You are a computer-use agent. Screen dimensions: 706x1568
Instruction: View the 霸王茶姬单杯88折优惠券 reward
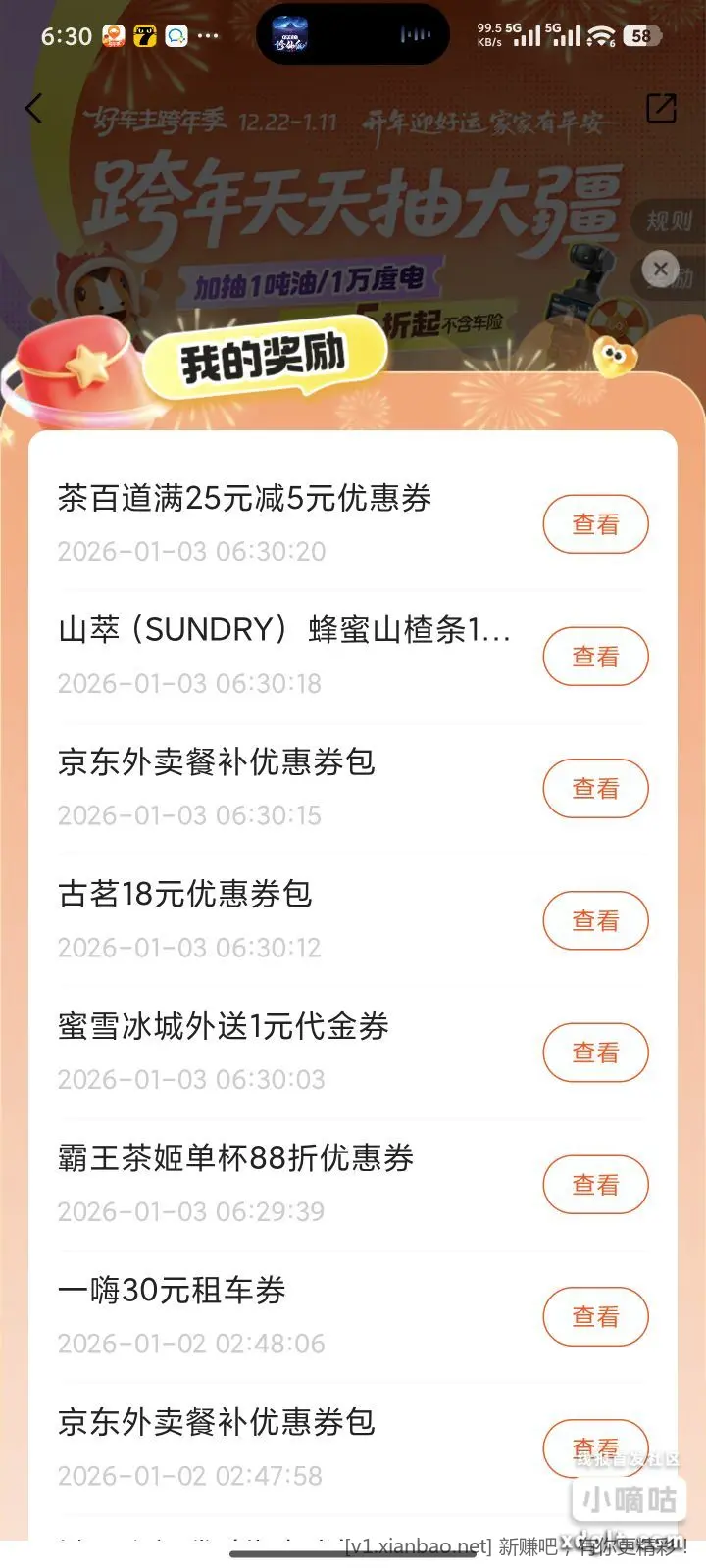[x=595, y=1185]
